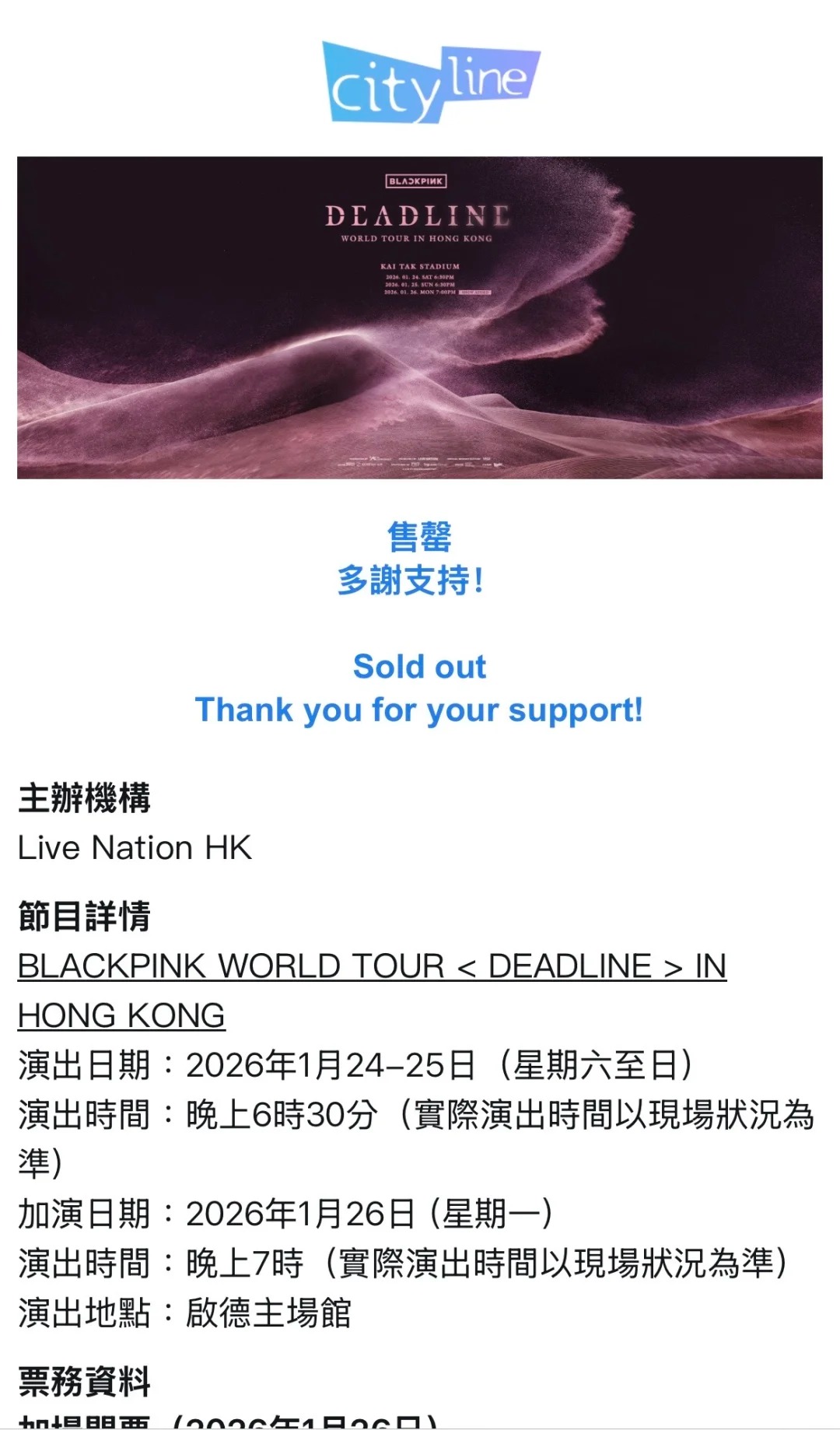The height and width of the screenshot is (1430, 840).
Task: Open the BLACKPINK WORLD TOUR DEADLINE link
Action: pos(372,967)
